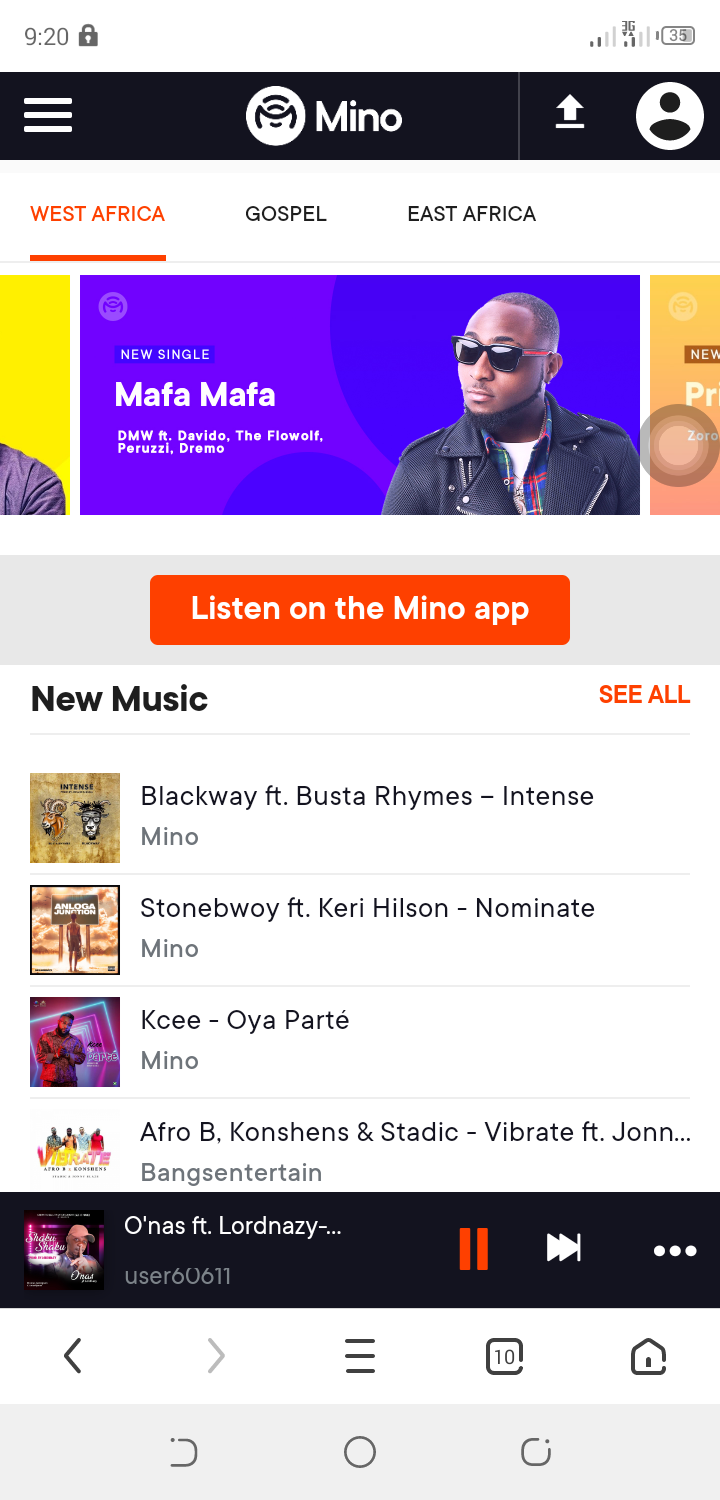Open the player's three-dot options
The height and width of the screenshot is (1500, 720).
[x=675, y=1250]
